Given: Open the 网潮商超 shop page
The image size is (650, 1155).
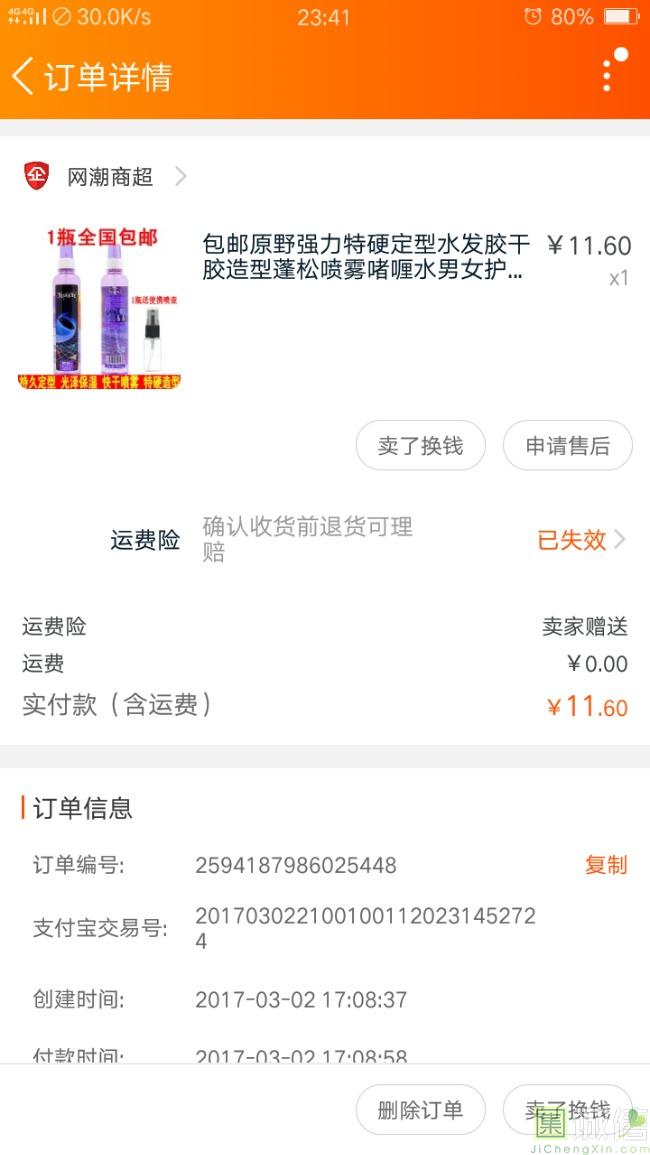Looking at the screenshot, I should tap(110, 177).
